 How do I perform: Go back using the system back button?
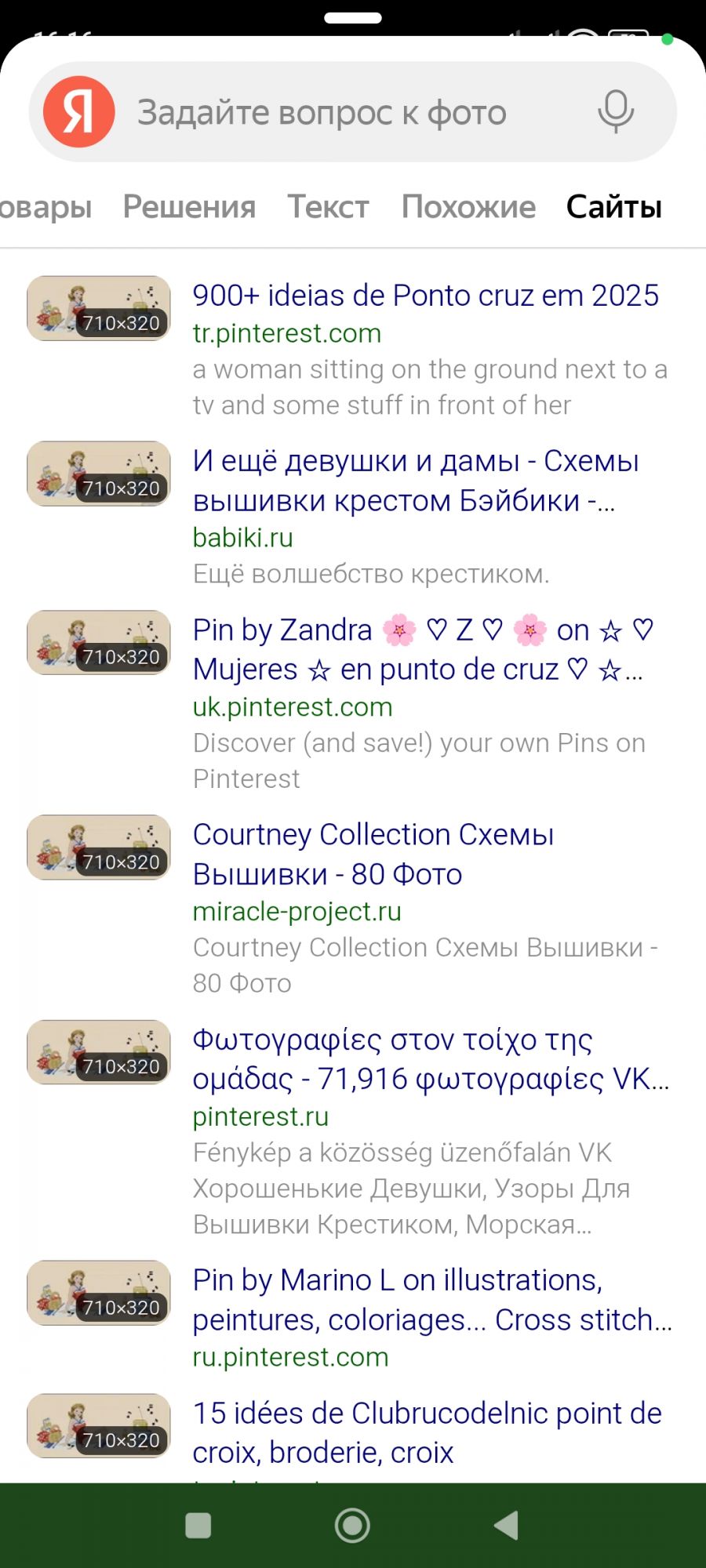click(507, 1526)
